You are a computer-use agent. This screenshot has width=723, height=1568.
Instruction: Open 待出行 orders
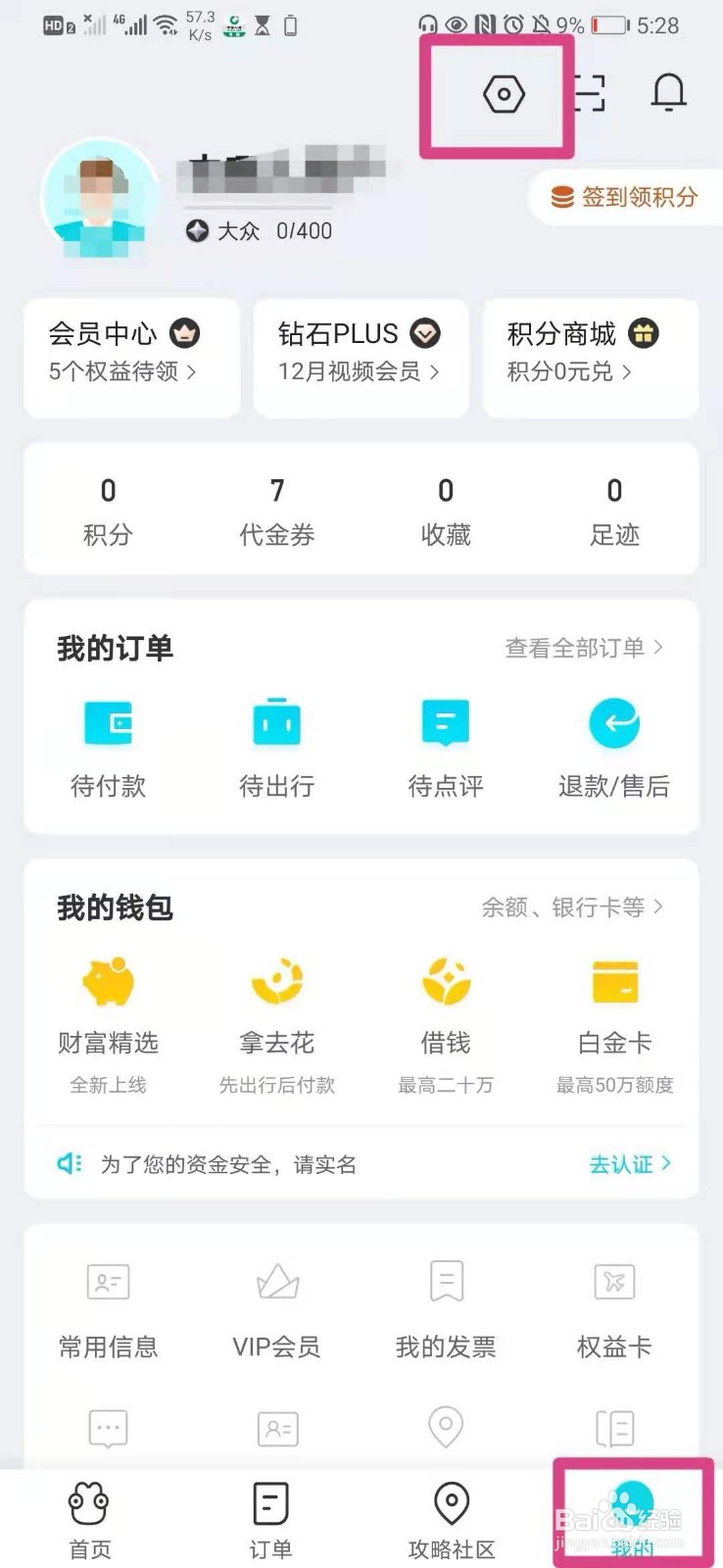pyautogui.click(x=277, y=745)
